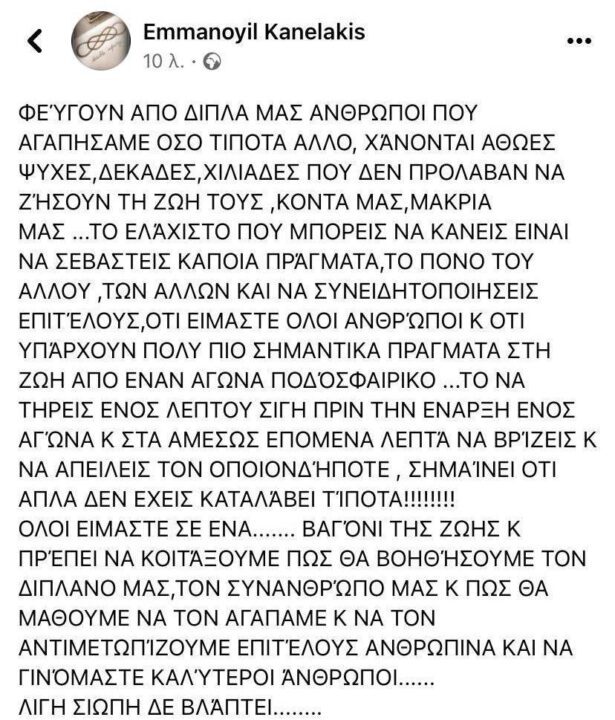Image resolution: width=615 pixels, height=720 pixels.
Task: Open the Emmanoyil Kanelakis profile name
Action: click(253, 32)
